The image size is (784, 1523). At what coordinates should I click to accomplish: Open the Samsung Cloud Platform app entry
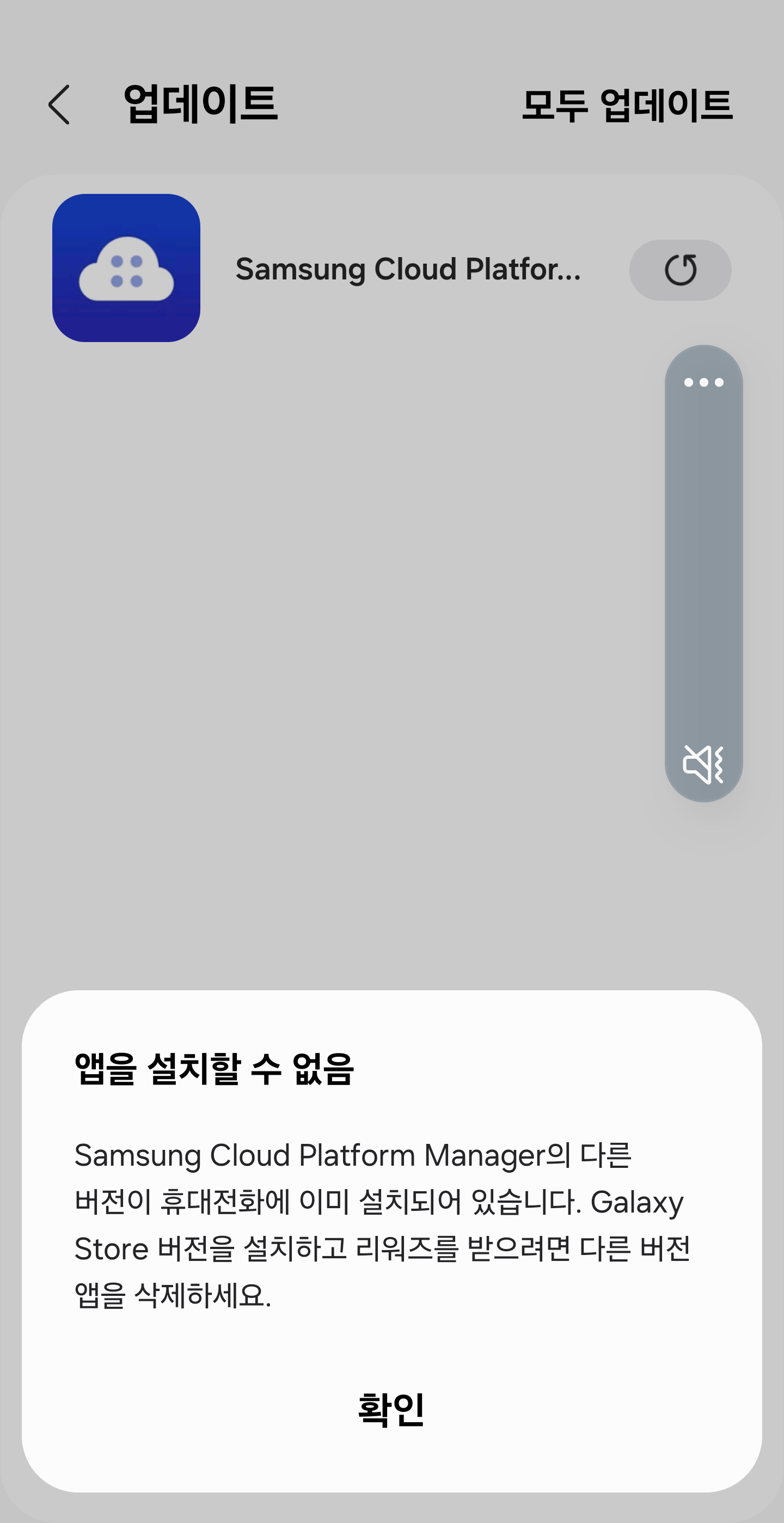pyautogui.click(x=408, y=269)
